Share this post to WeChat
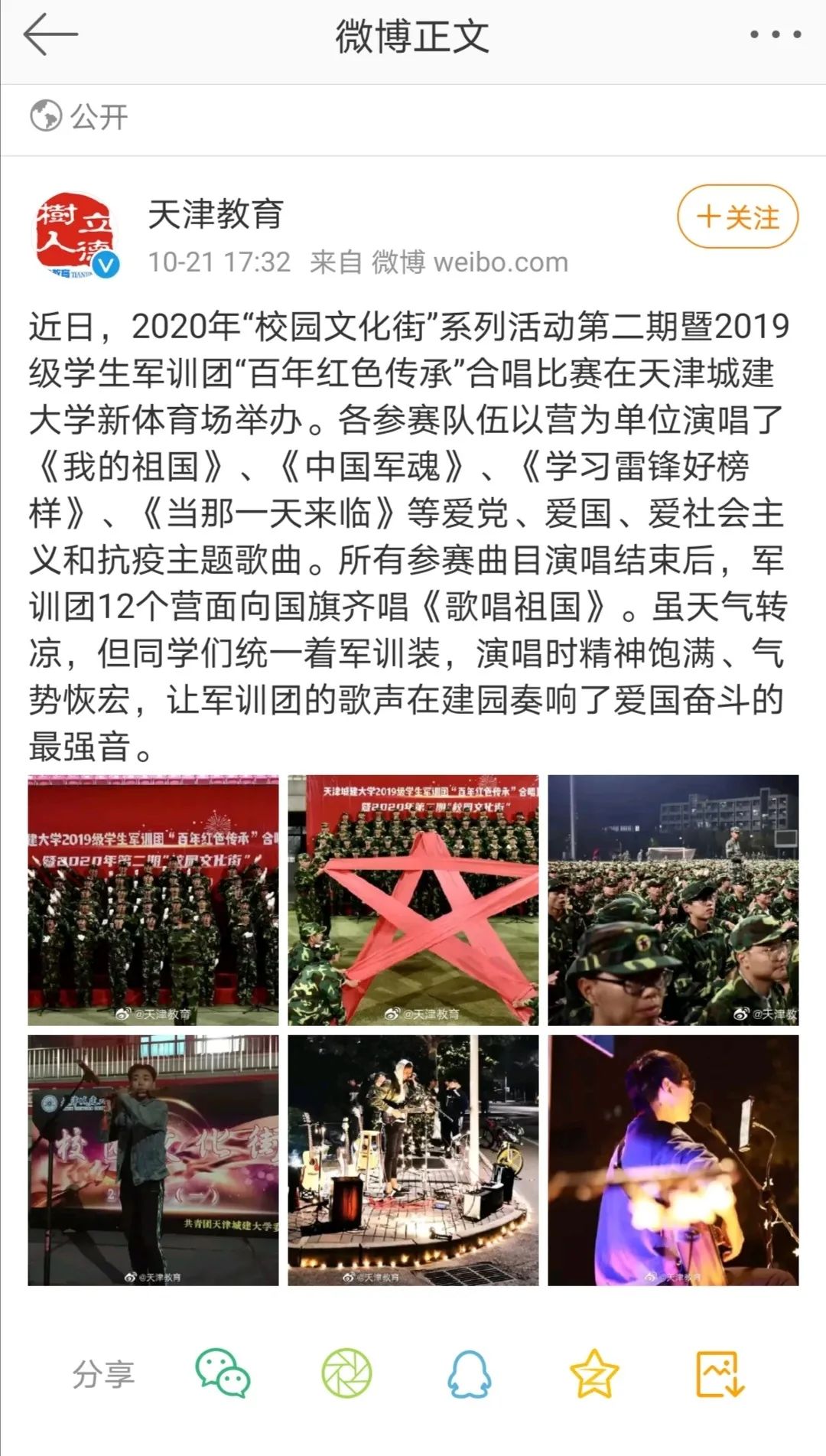 coord(223,1374)
